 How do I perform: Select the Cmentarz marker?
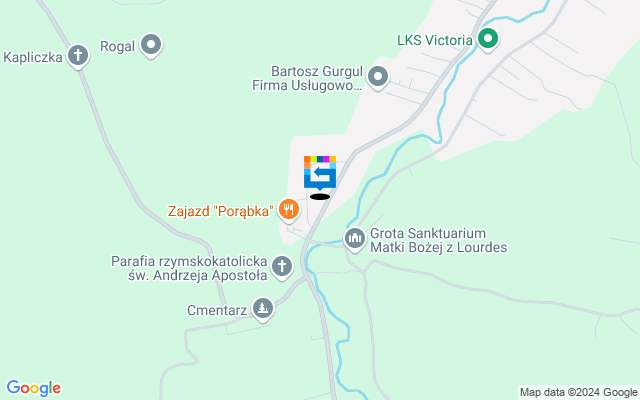tap(263, 309)
